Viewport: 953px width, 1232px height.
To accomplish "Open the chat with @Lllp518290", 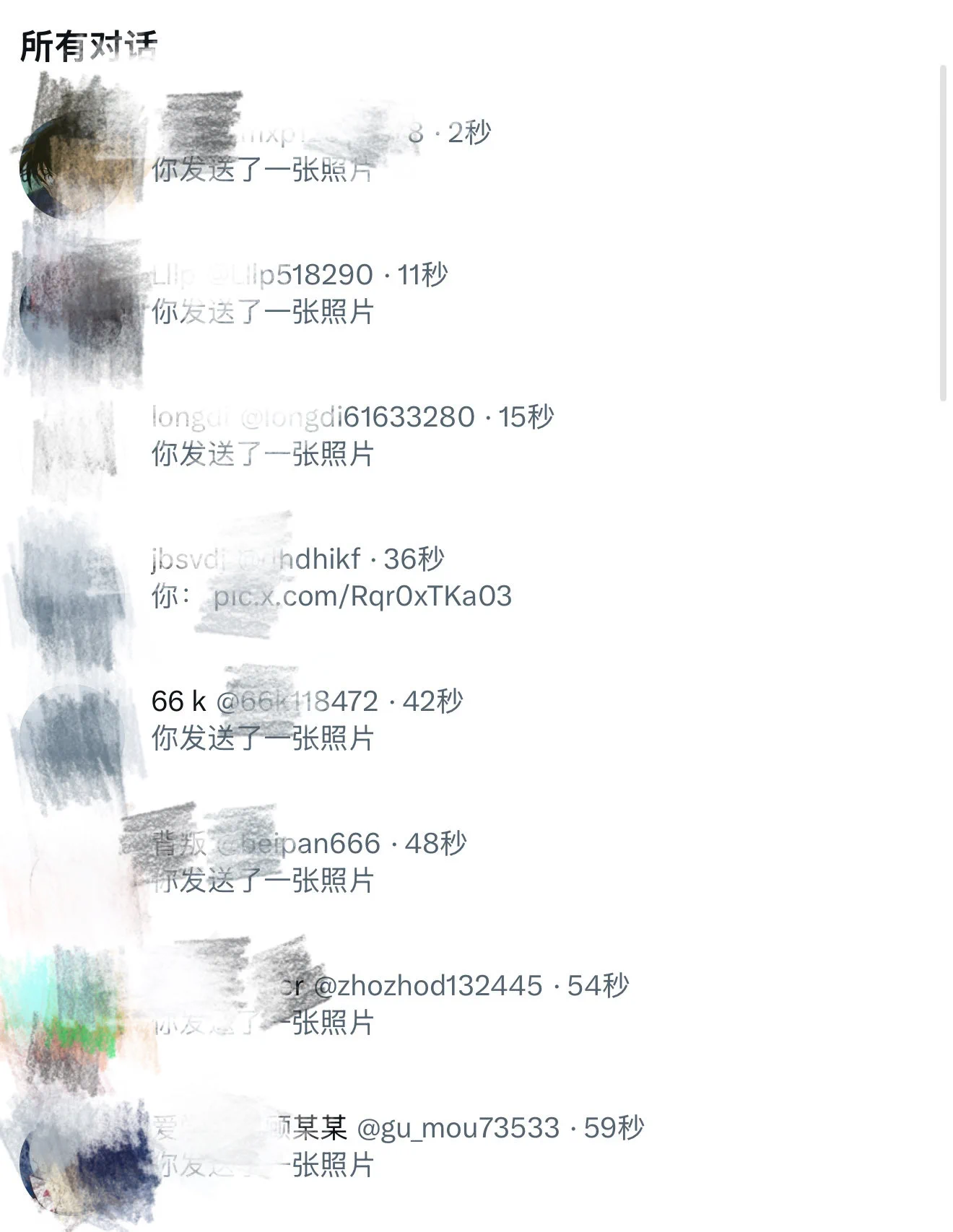I will coord(433,294).
